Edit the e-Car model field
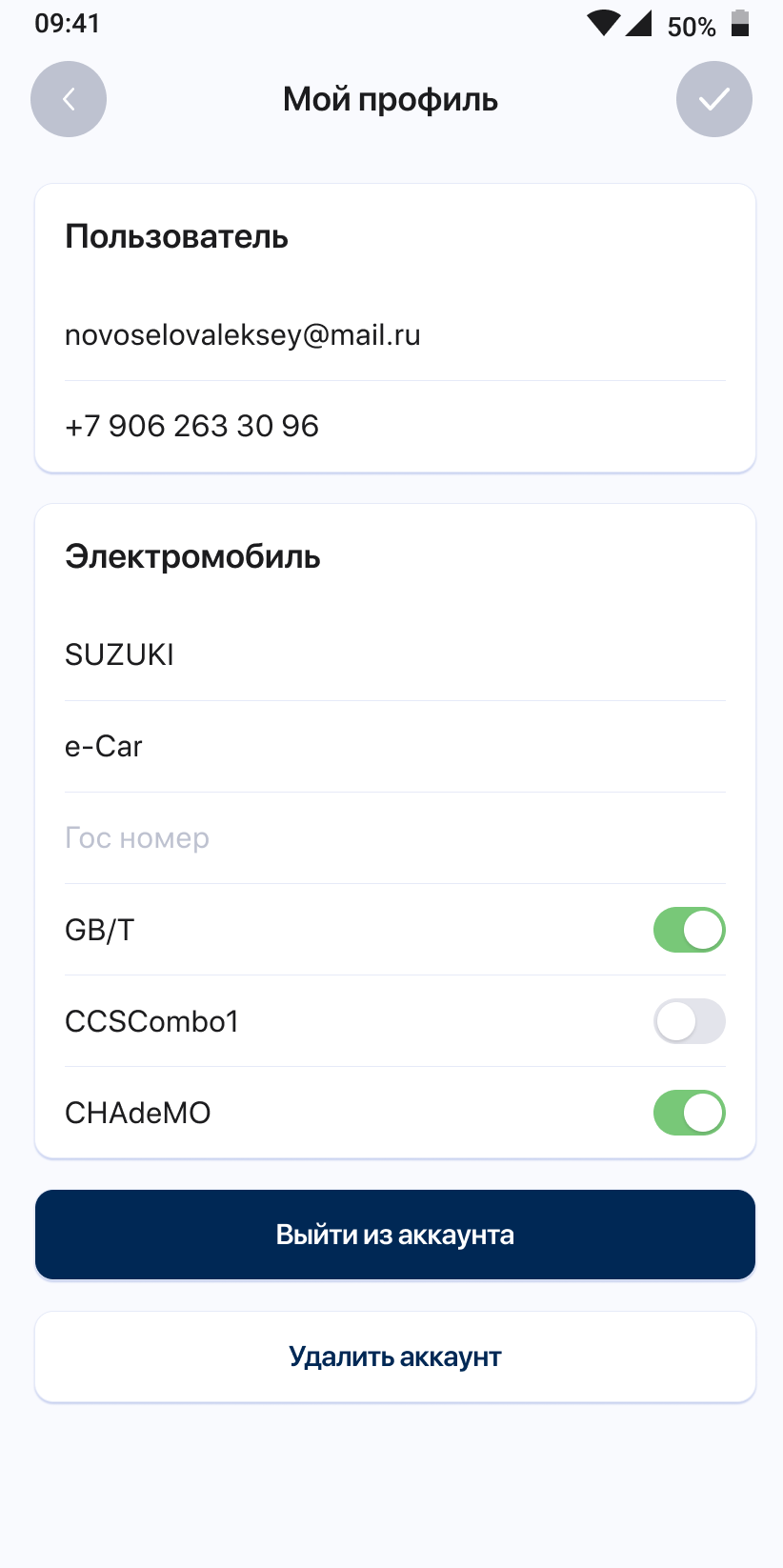This screenshot has height=1568, width=783. click(x=394, y=747)
